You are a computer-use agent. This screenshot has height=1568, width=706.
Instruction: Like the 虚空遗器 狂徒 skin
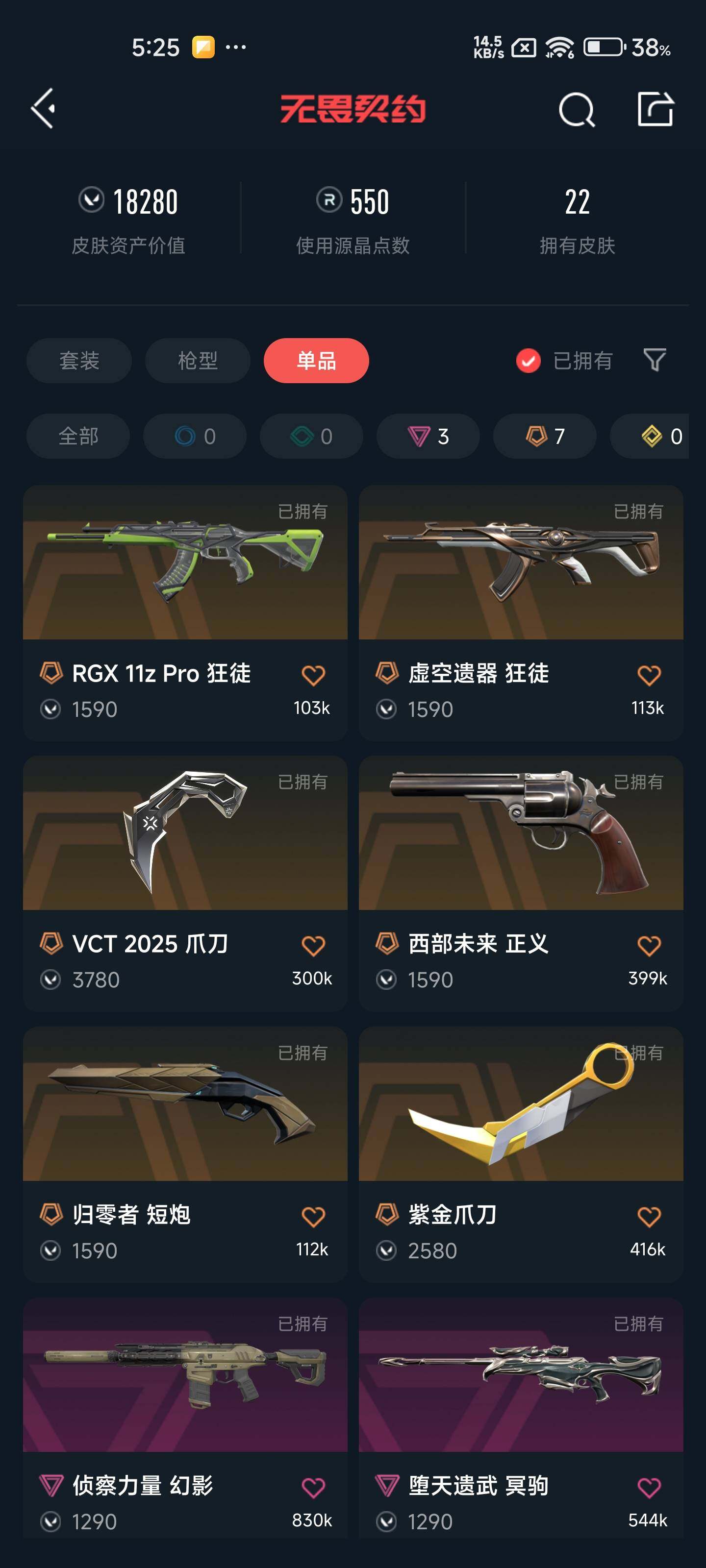648,674
